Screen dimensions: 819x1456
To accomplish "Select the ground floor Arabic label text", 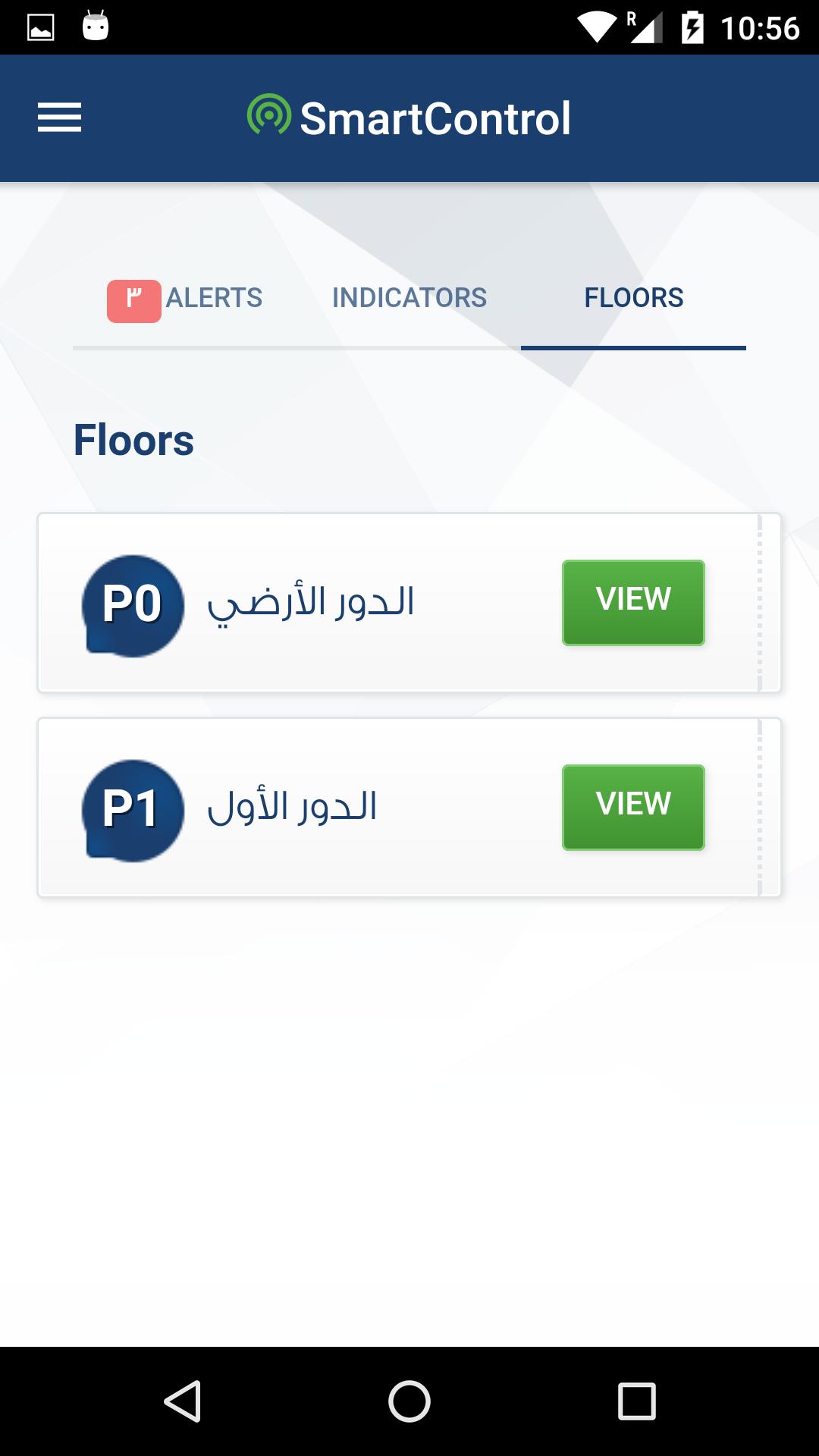I will coord(311,601).
